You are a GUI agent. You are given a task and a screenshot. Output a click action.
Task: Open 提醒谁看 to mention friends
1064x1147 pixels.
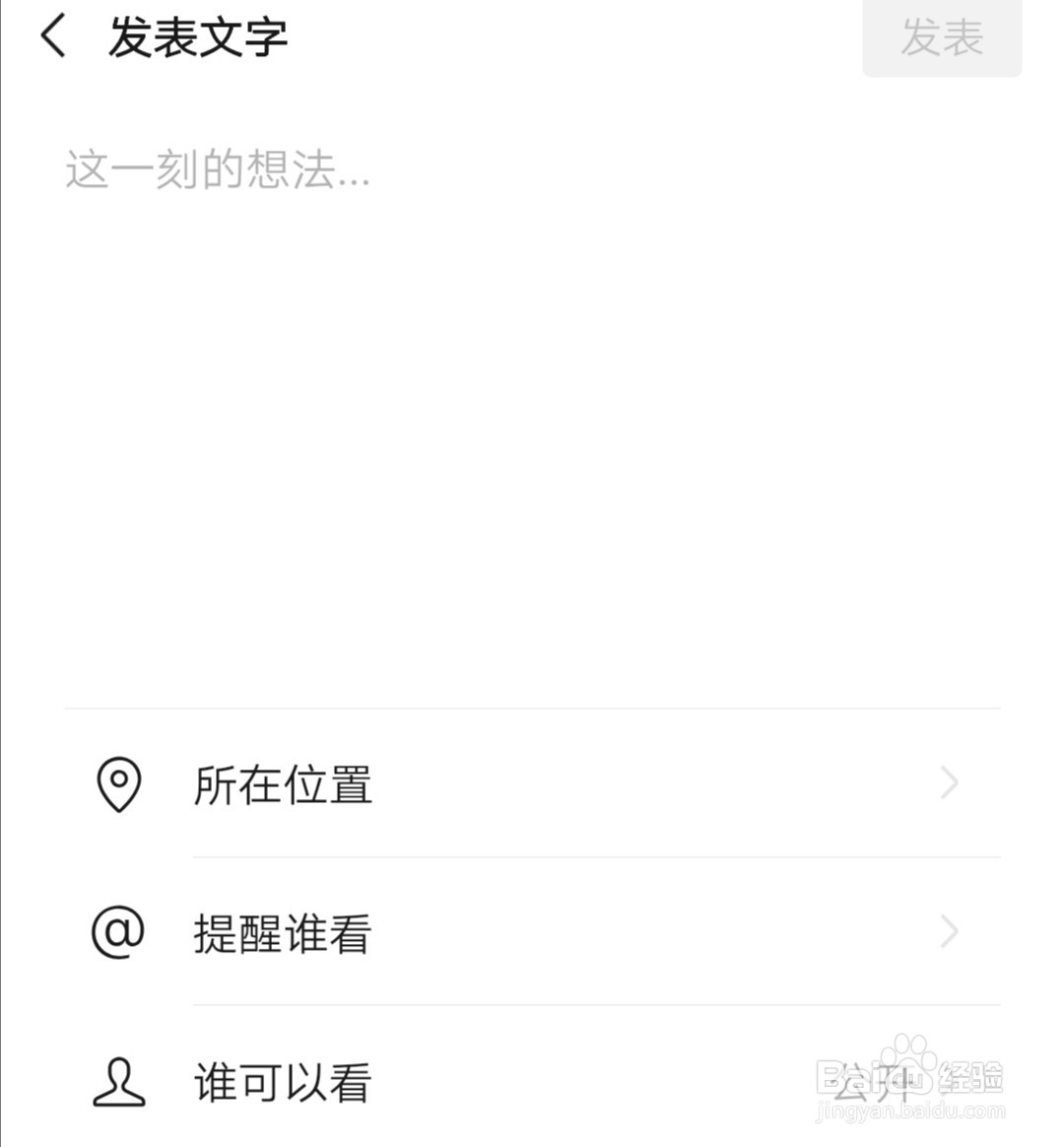[x=282, y=932]
